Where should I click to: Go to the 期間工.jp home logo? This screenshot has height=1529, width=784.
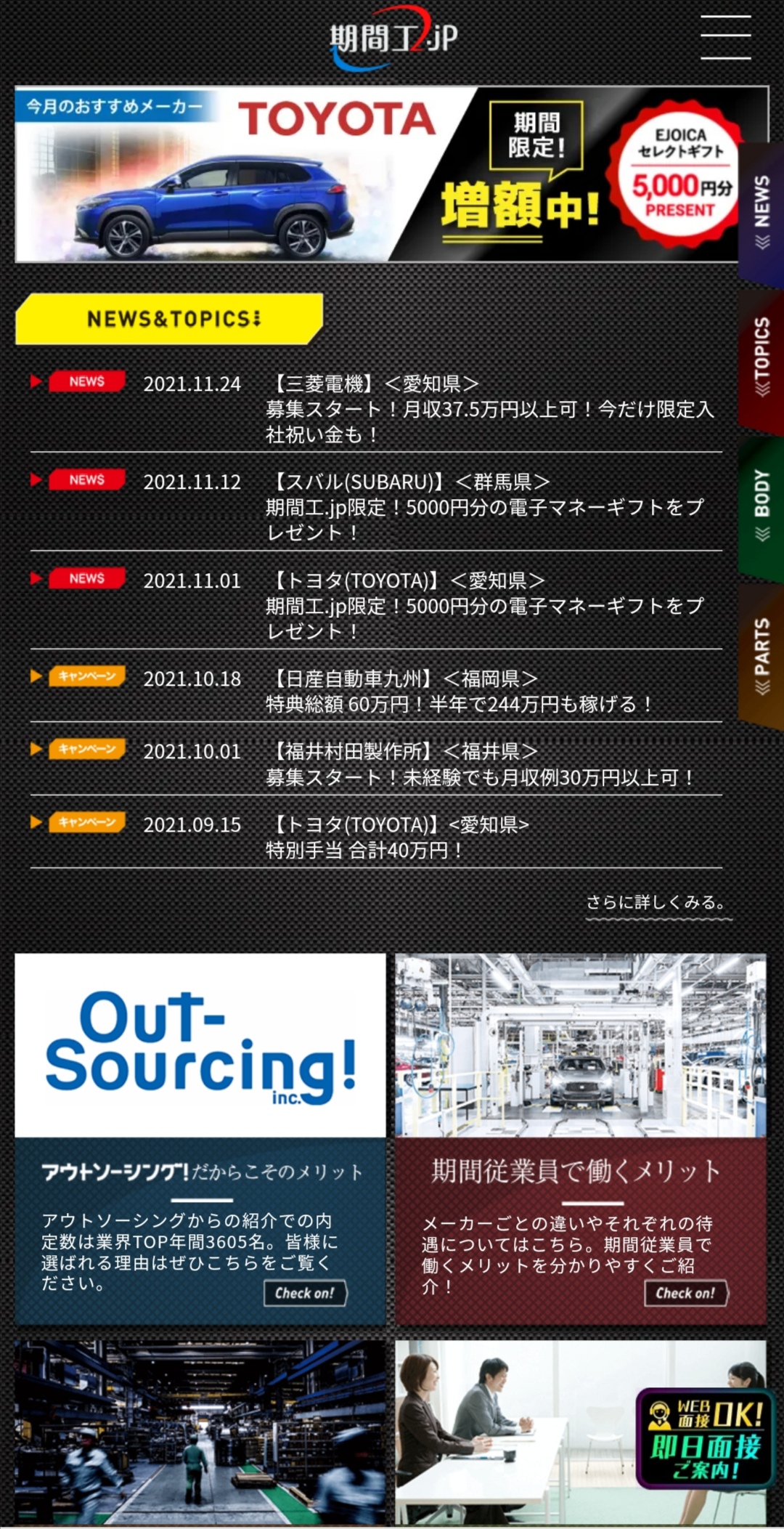393,38
